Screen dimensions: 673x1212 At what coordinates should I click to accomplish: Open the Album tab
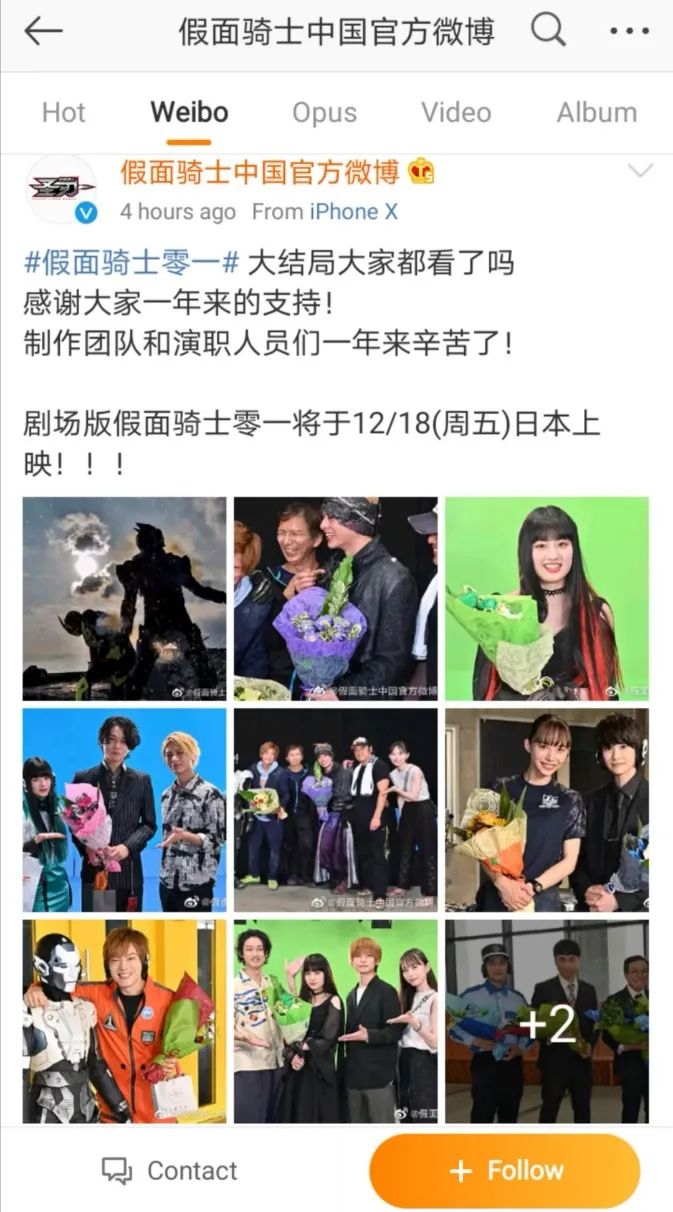[x=597, y=112]
